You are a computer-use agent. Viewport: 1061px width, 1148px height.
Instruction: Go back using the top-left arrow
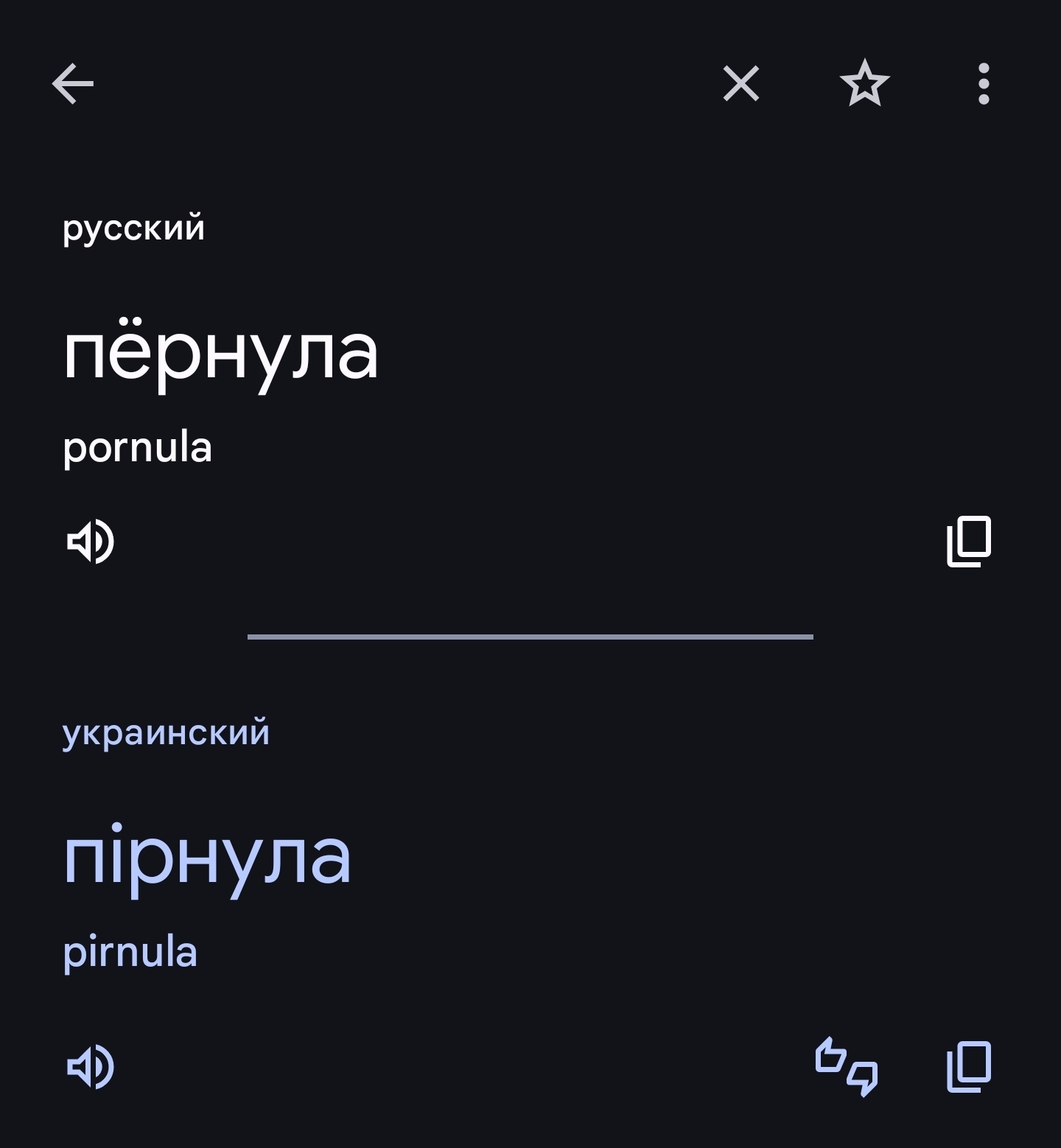(73, 83)
